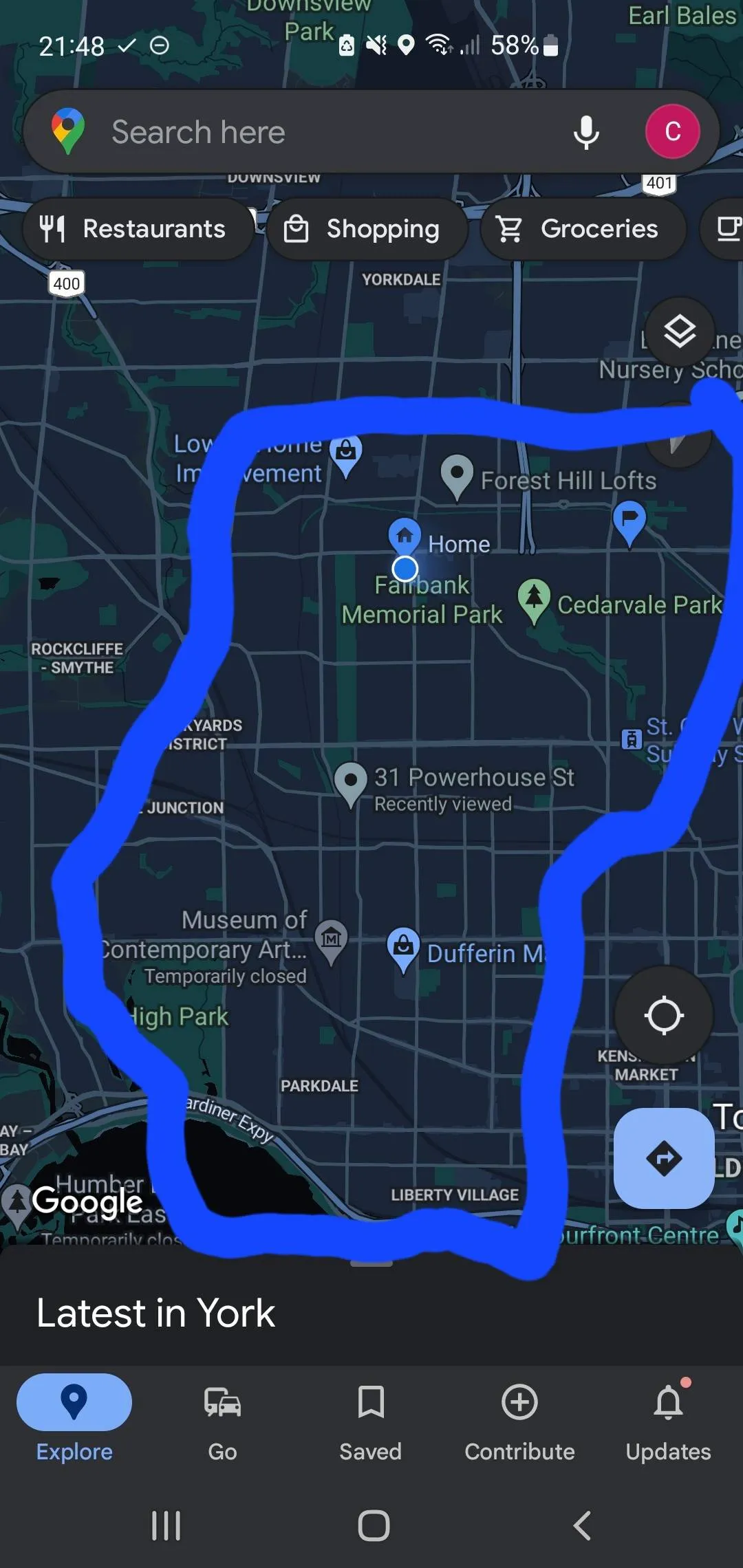Select the Restaurants chip
This screenshot has width=743, height=1568.
point(137,229)
